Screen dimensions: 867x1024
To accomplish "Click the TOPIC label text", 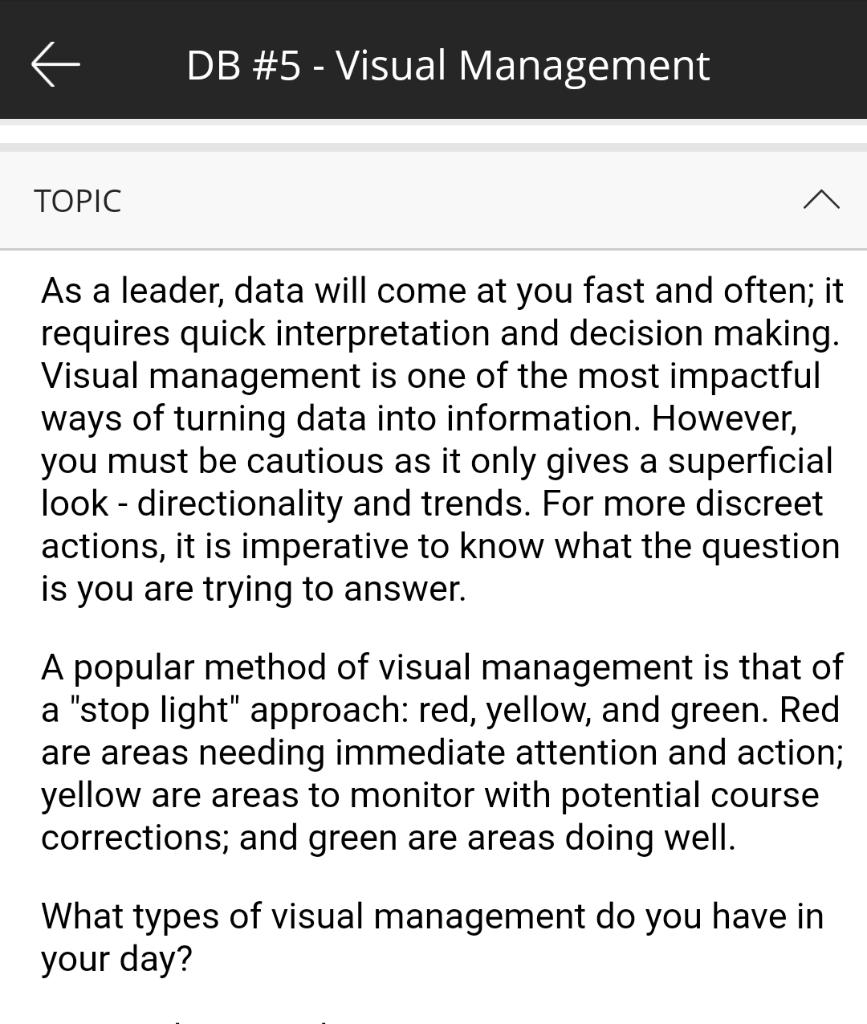I will pyautogui.click(x=77, y=200).
